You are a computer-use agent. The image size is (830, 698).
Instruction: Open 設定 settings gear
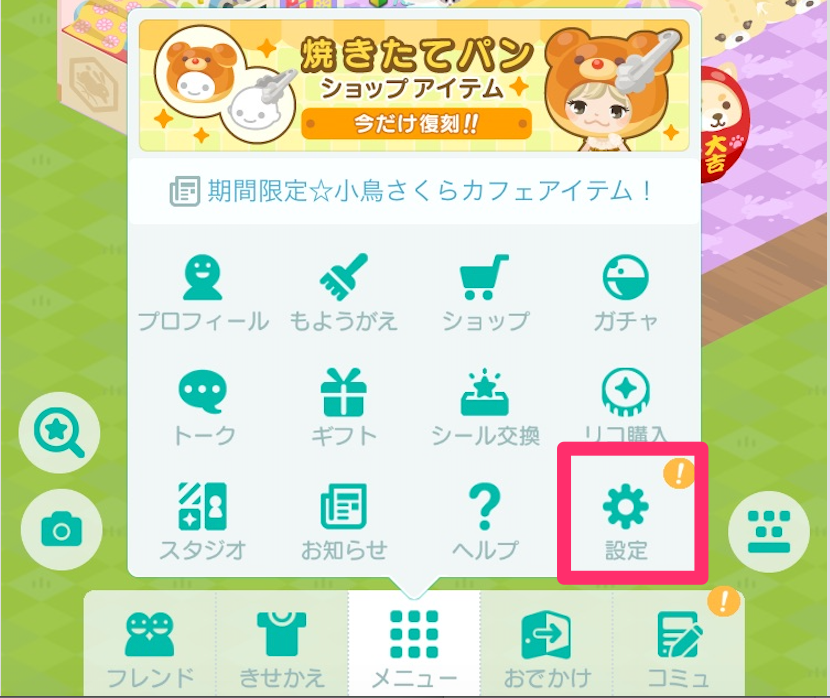coord(626,520)
